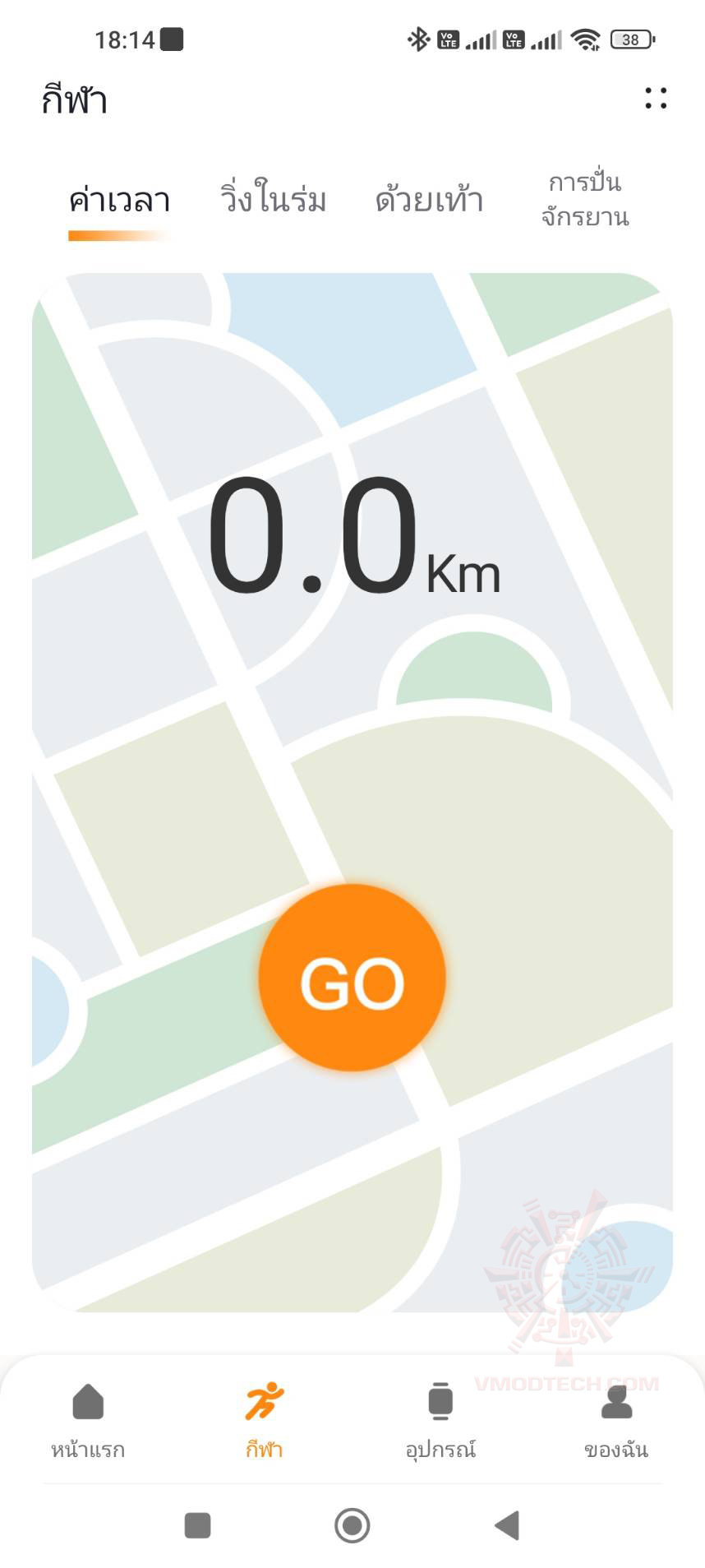The width and height of the screenshot is (705, 1568).
Task: Select the กีฬา bottom navigation tab
Action: pos(264,1419)
